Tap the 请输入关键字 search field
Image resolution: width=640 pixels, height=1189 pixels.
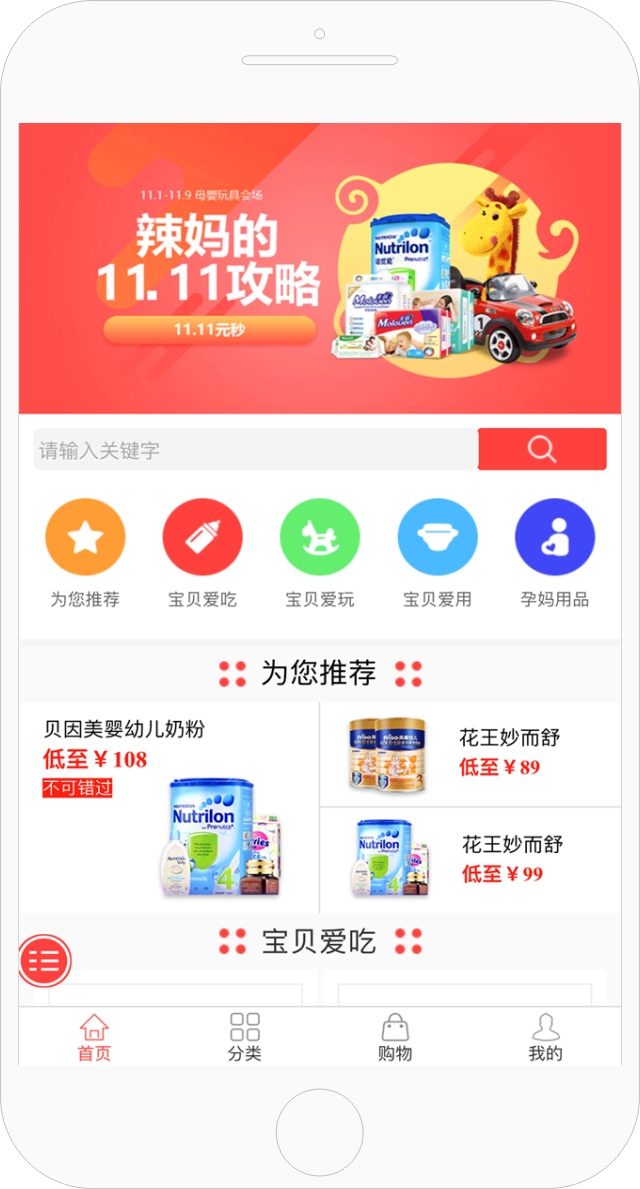tap(255, 450)
